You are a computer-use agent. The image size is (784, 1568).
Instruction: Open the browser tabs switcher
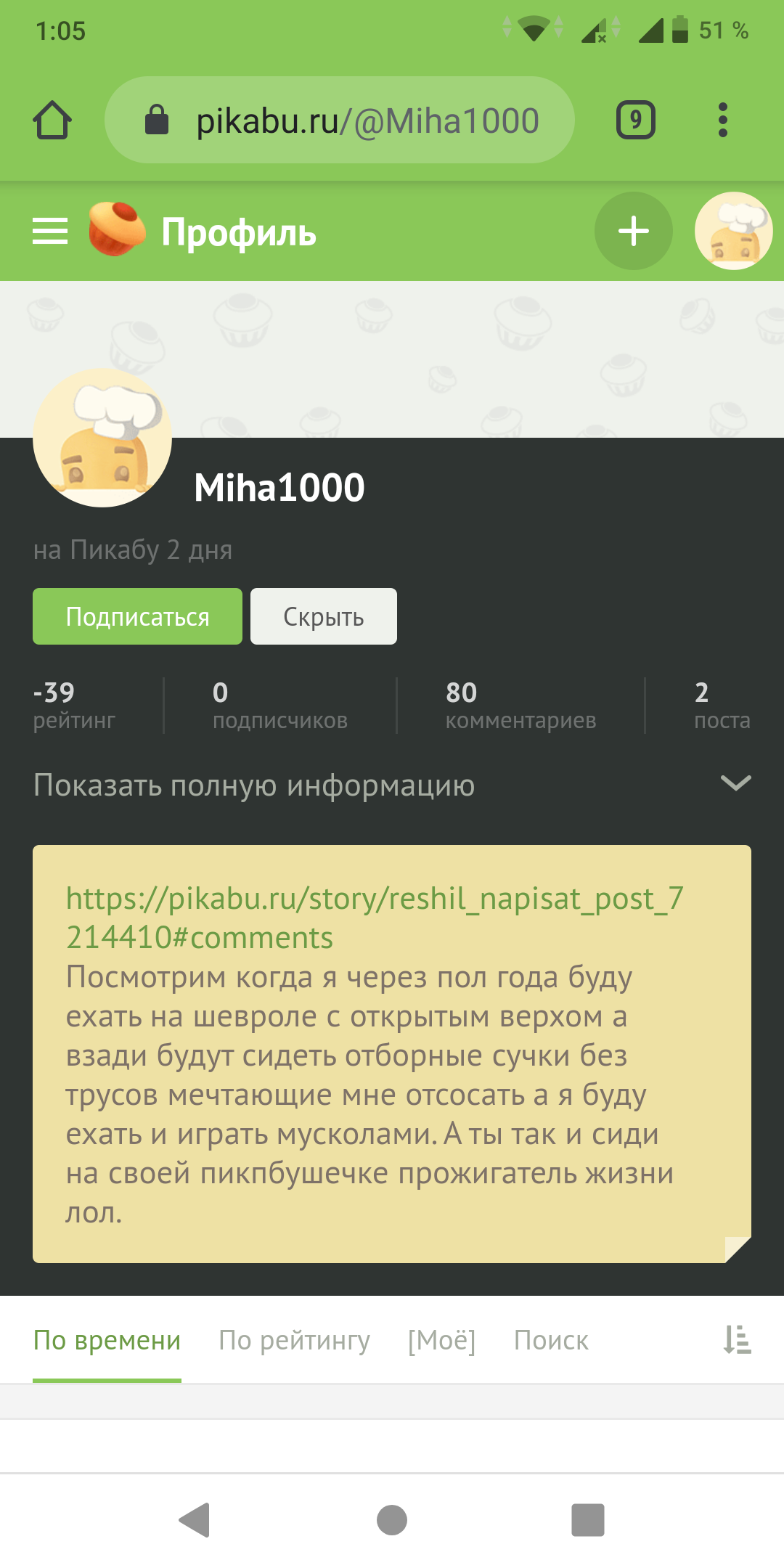point(635,121)
